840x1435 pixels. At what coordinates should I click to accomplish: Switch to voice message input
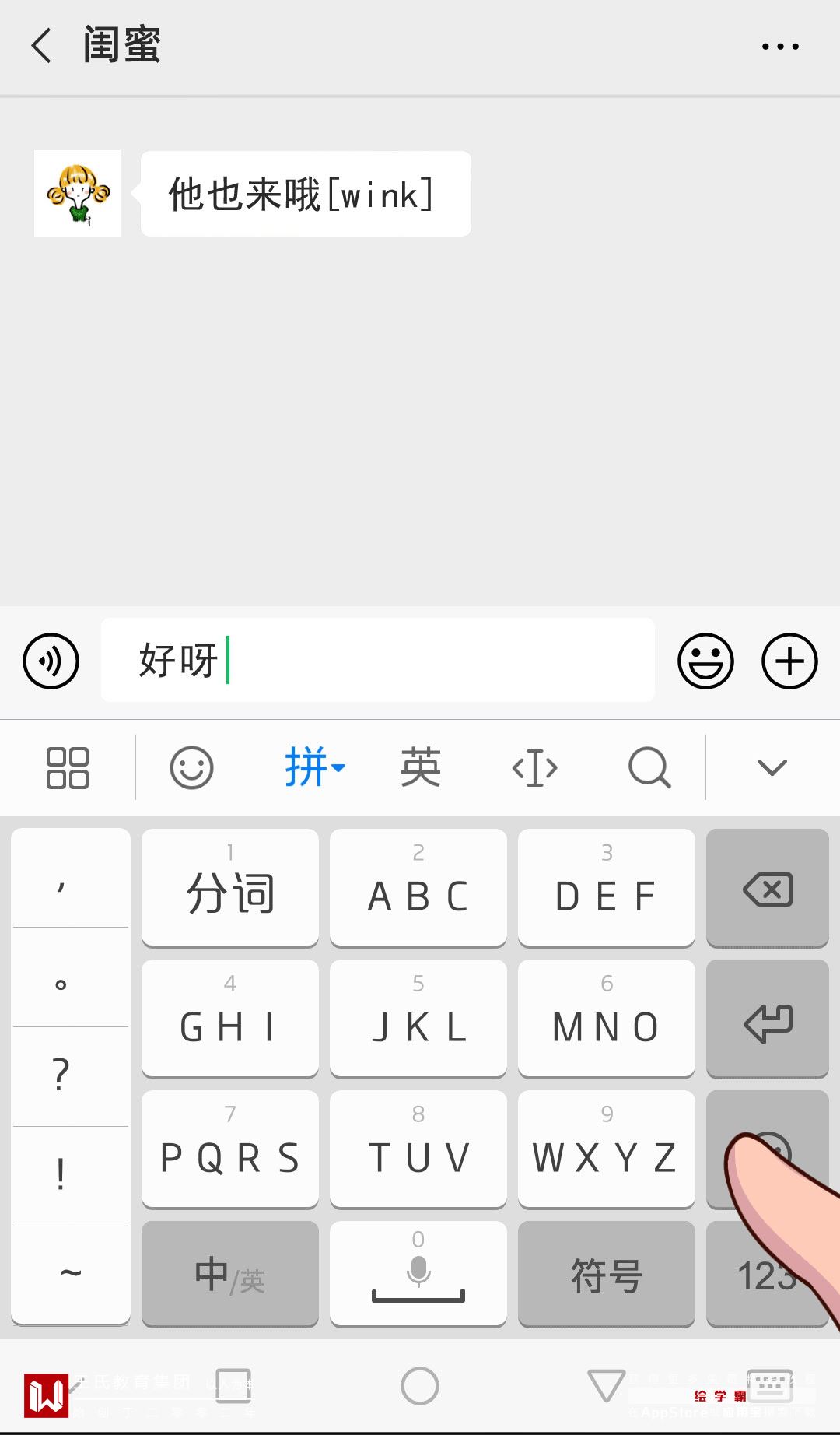(x=51, y=661)
